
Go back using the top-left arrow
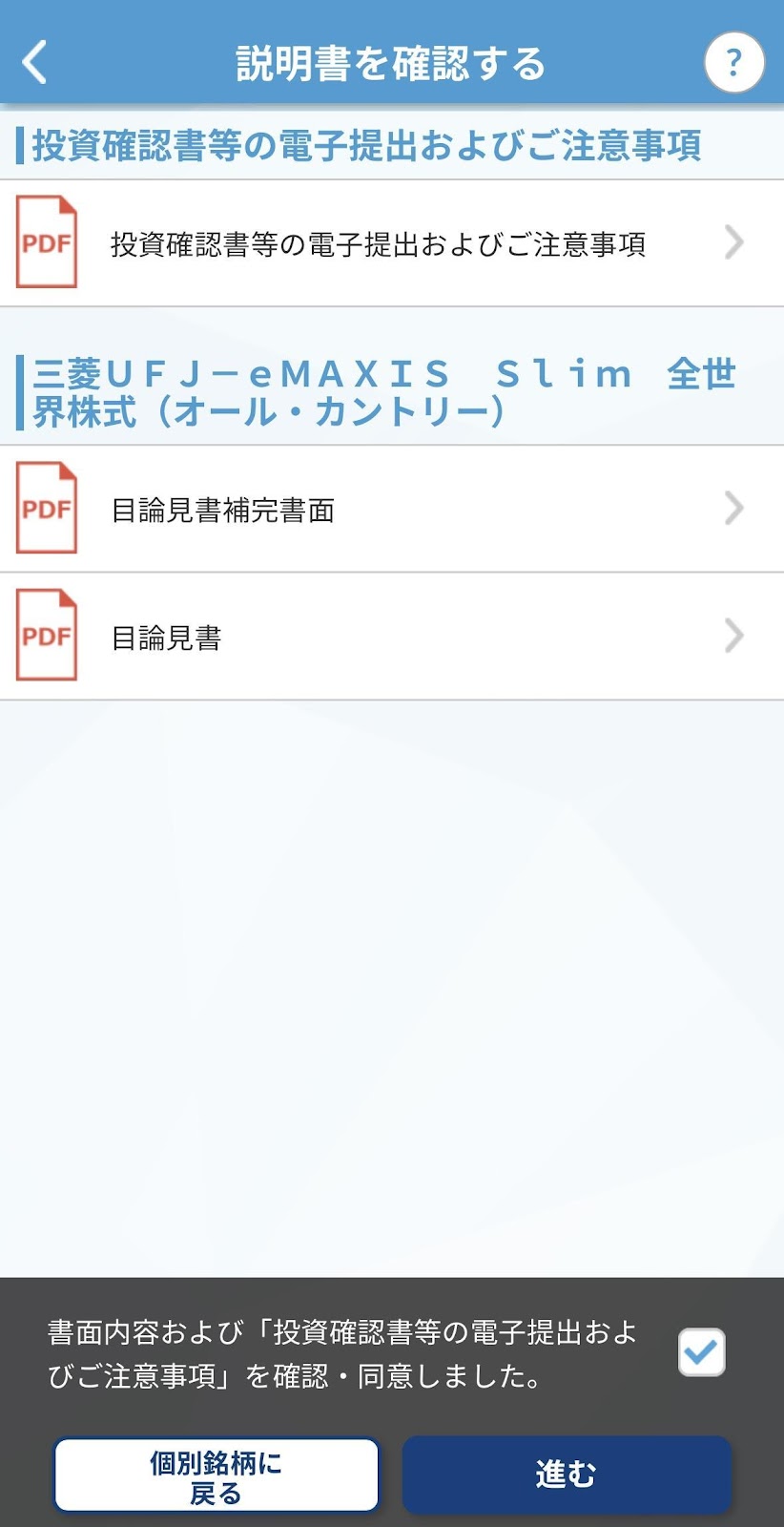click(35, 63)
